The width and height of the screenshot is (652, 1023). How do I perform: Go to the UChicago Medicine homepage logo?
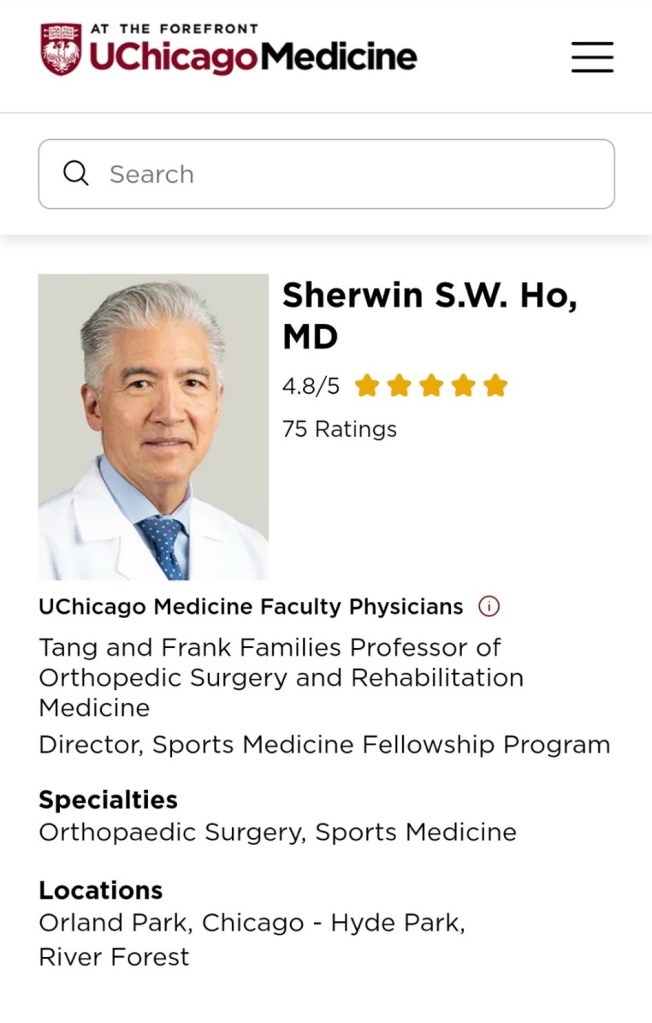tap(228, 50)
